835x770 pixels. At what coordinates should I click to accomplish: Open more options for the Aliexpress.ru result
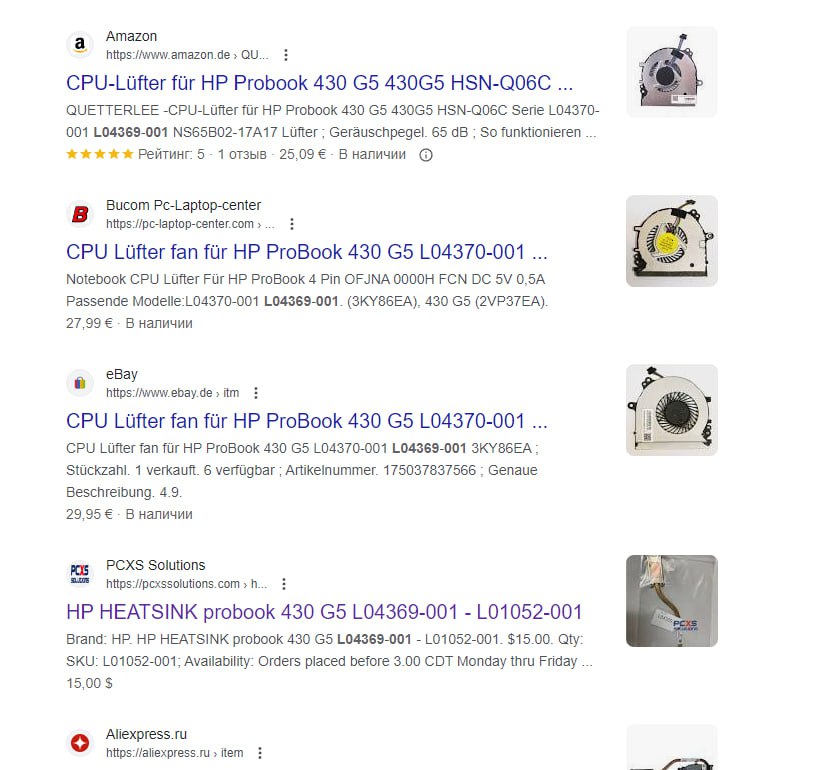point(260,753)
